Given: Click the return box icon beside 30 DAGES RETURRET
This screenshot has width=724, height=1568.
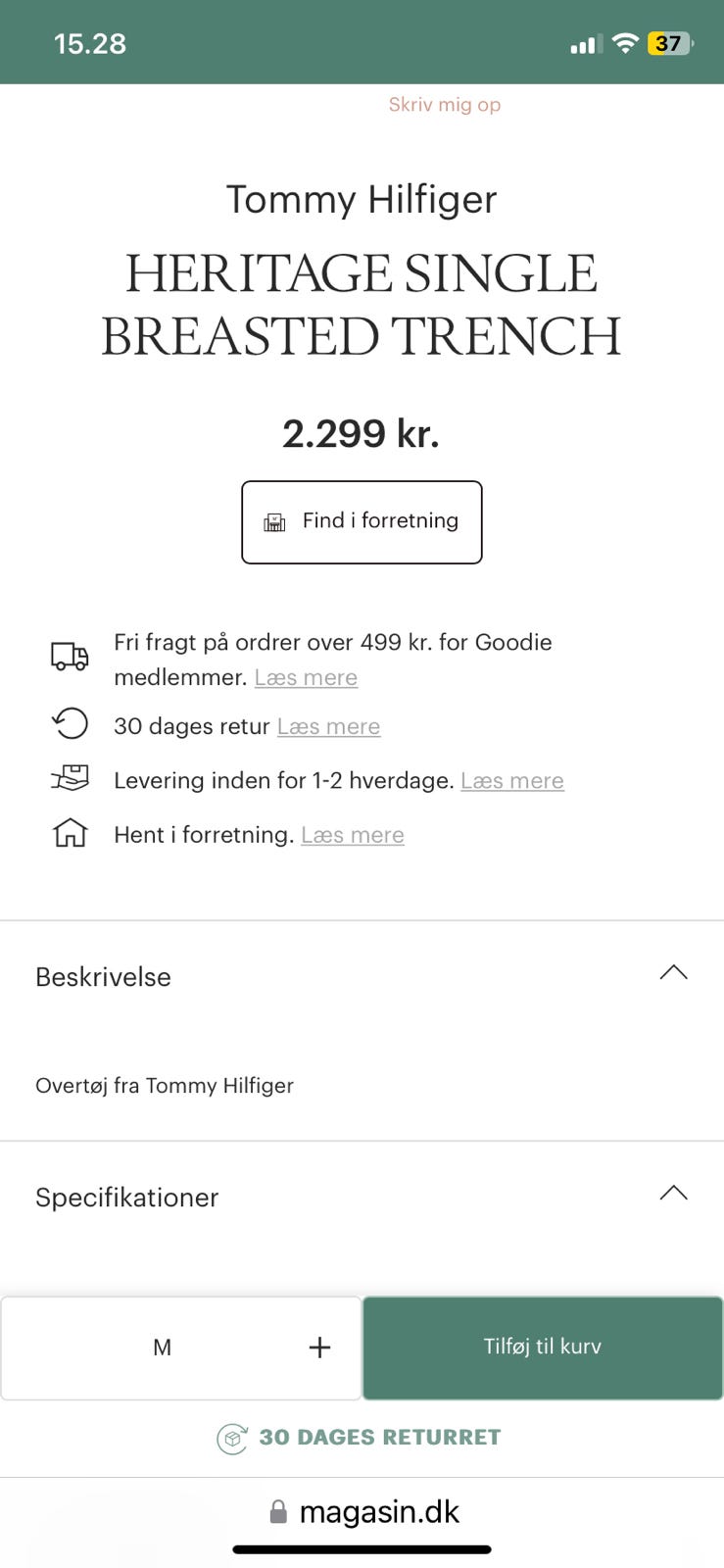Looking at the screenshot, I should tap(231, 1438).
